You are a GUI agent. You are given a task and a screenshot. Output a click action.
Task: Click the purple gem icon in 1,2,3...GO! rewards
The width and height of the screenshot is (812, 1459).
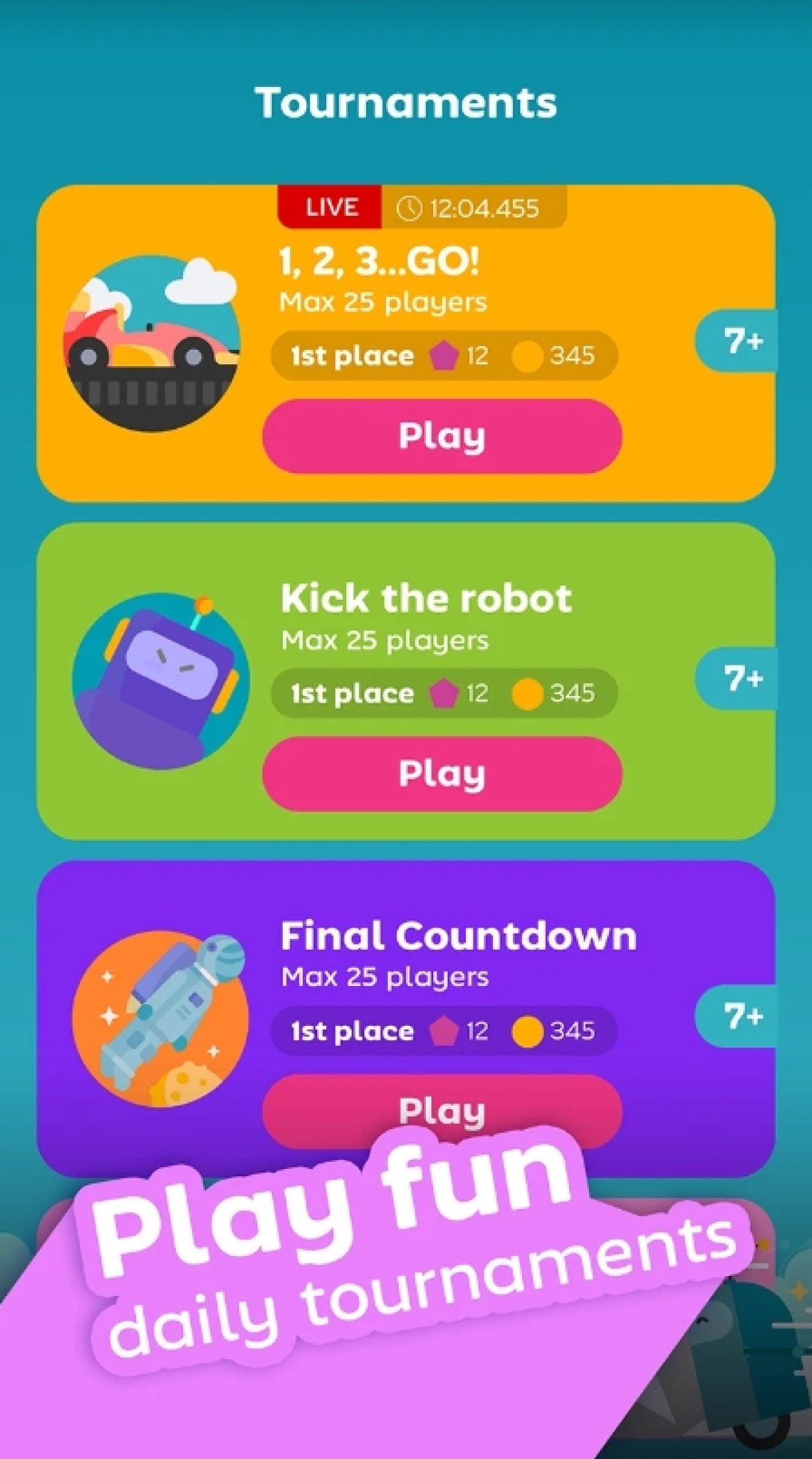click(445, 354)
